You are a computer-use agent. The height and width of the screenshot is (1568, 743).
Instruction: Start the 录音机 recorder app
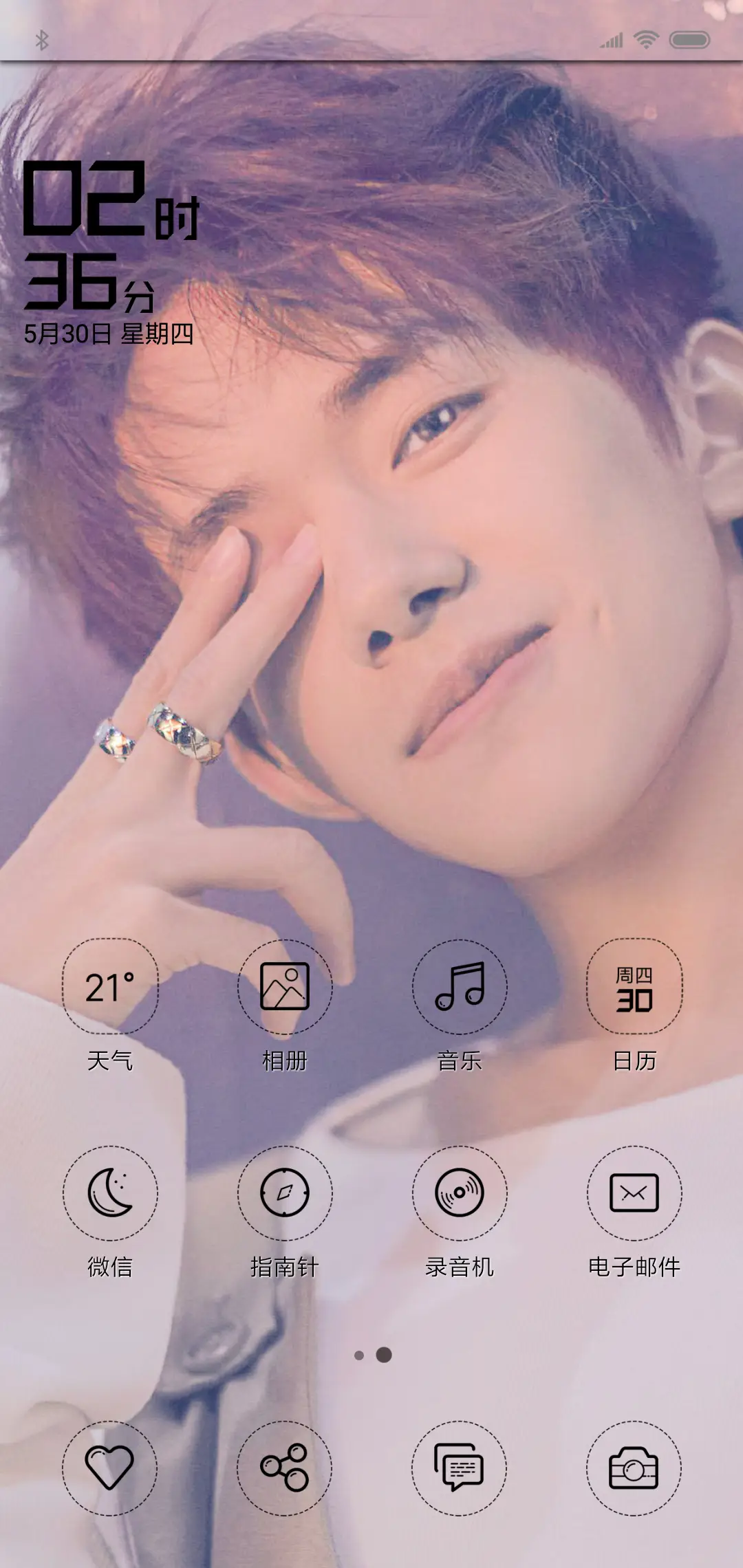tap(460, 1193)
